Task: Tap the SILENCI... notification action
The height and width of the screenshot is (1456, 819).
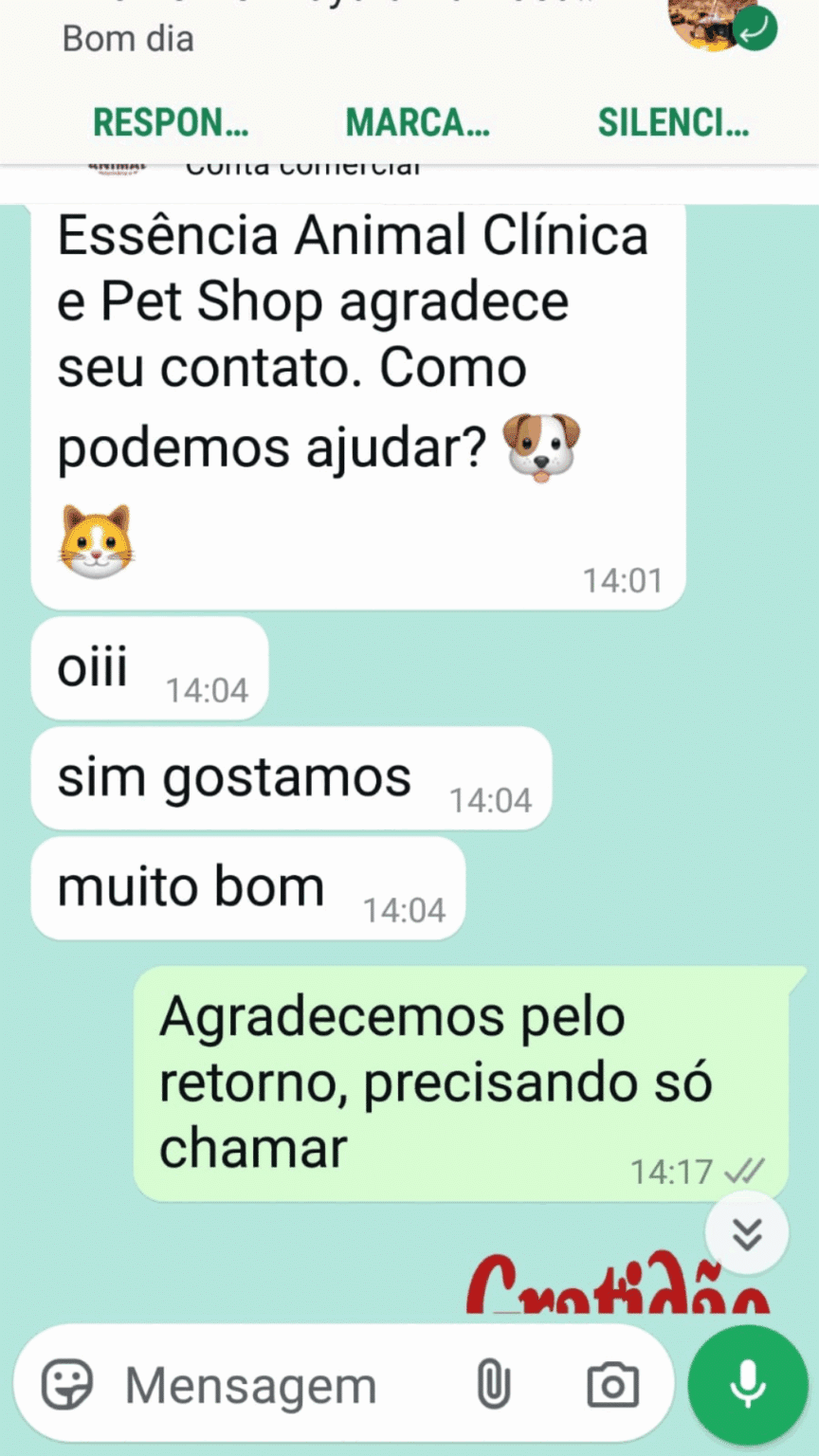Action: click(x=673, y=123)
